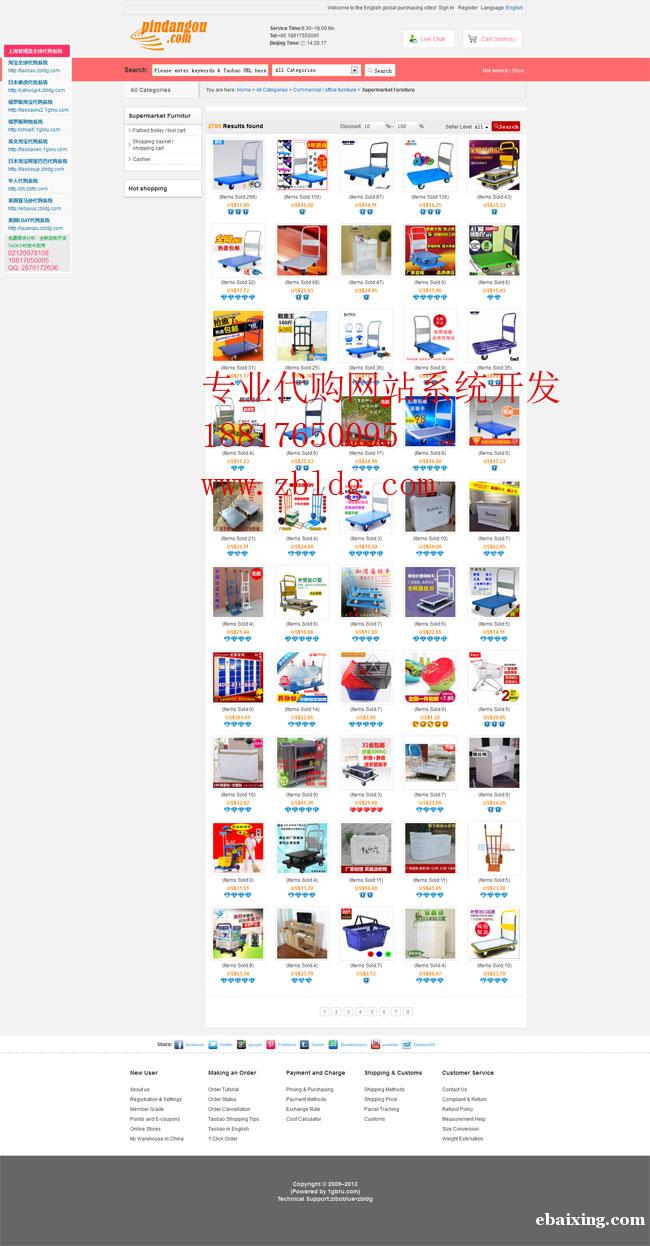Open All Categories in the left sidebar
The width and height of the screenshot is (650, 1246).
[x=150, y=90]
